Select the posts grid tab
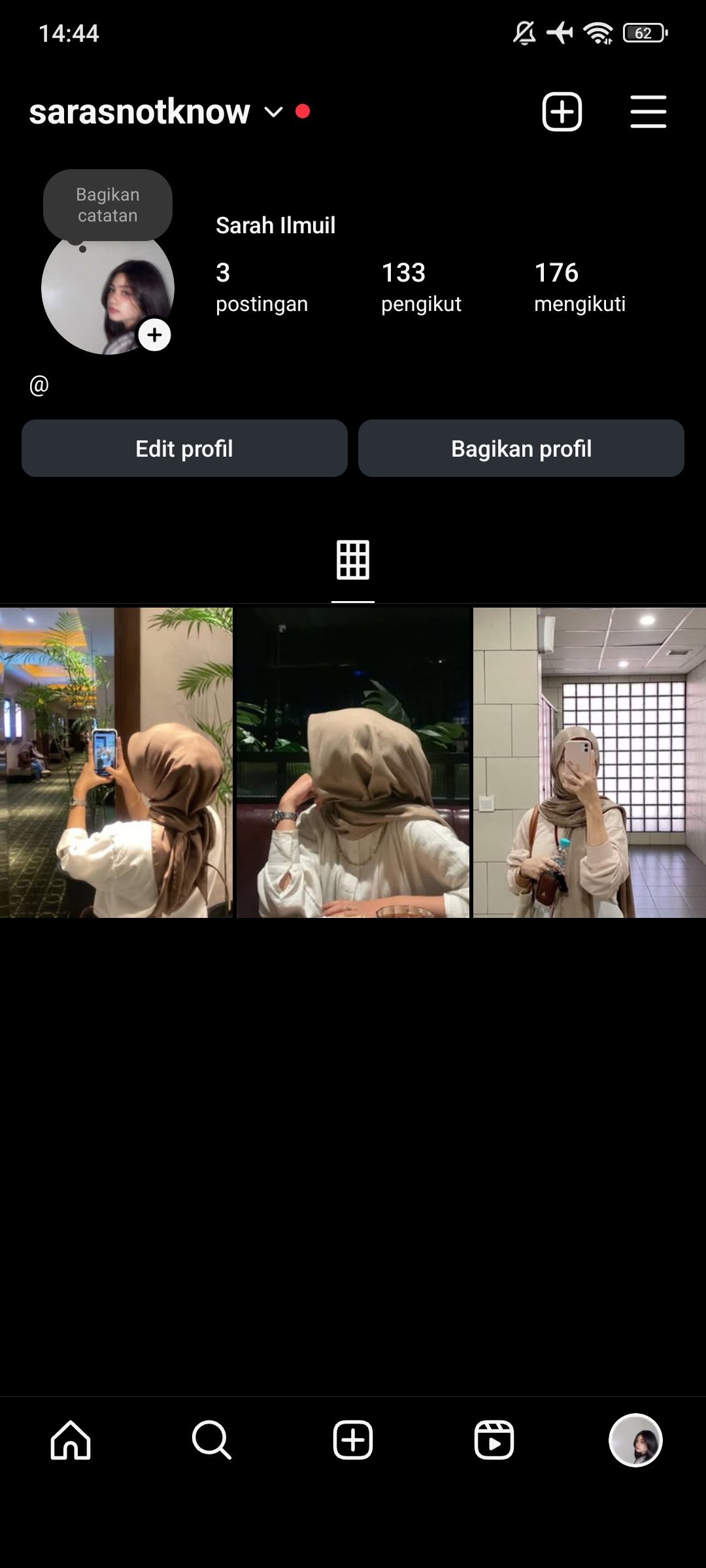 (x=353, y=560)
